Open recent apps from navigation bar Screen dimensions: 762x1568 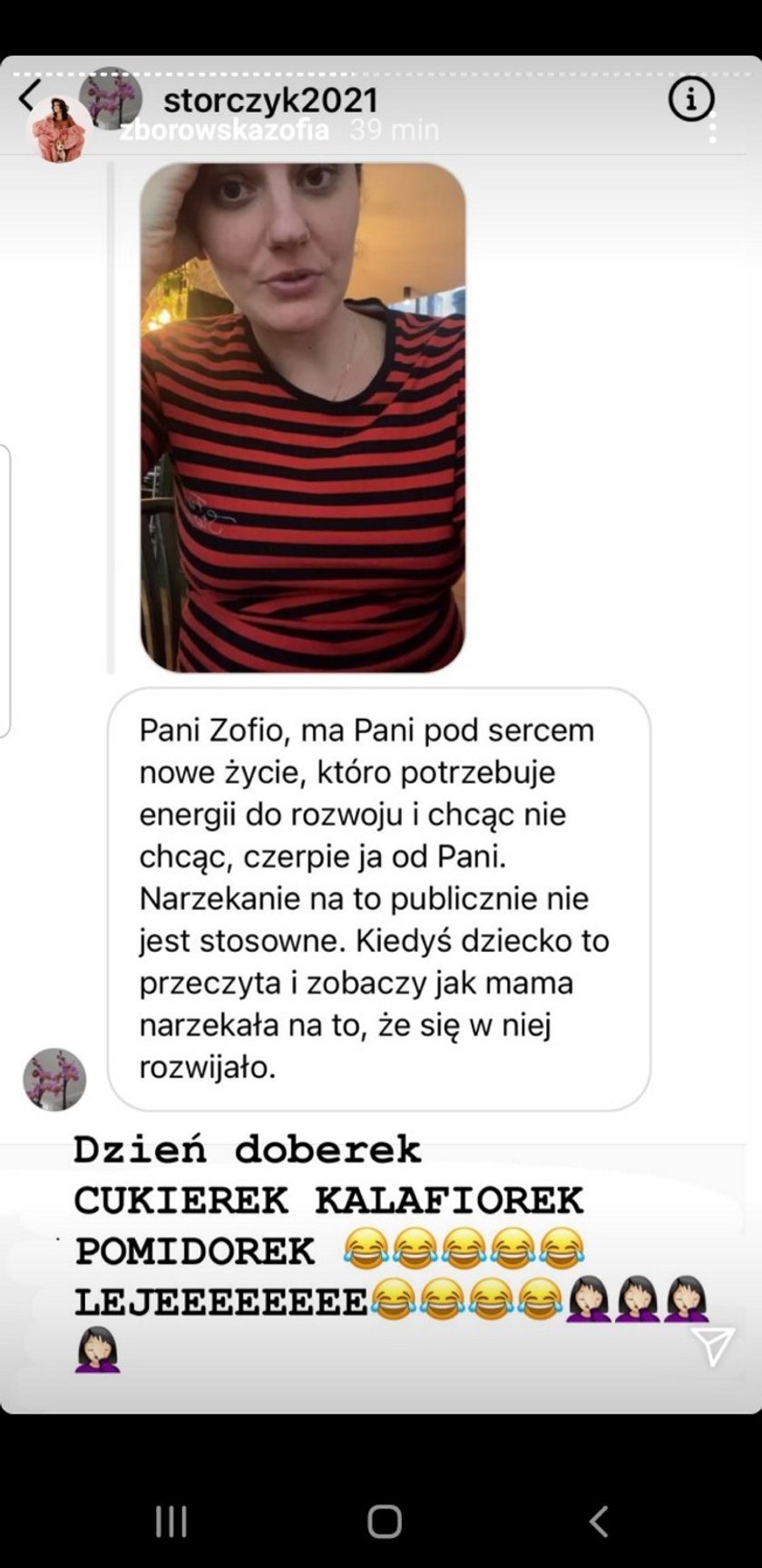pos(171,1521)
